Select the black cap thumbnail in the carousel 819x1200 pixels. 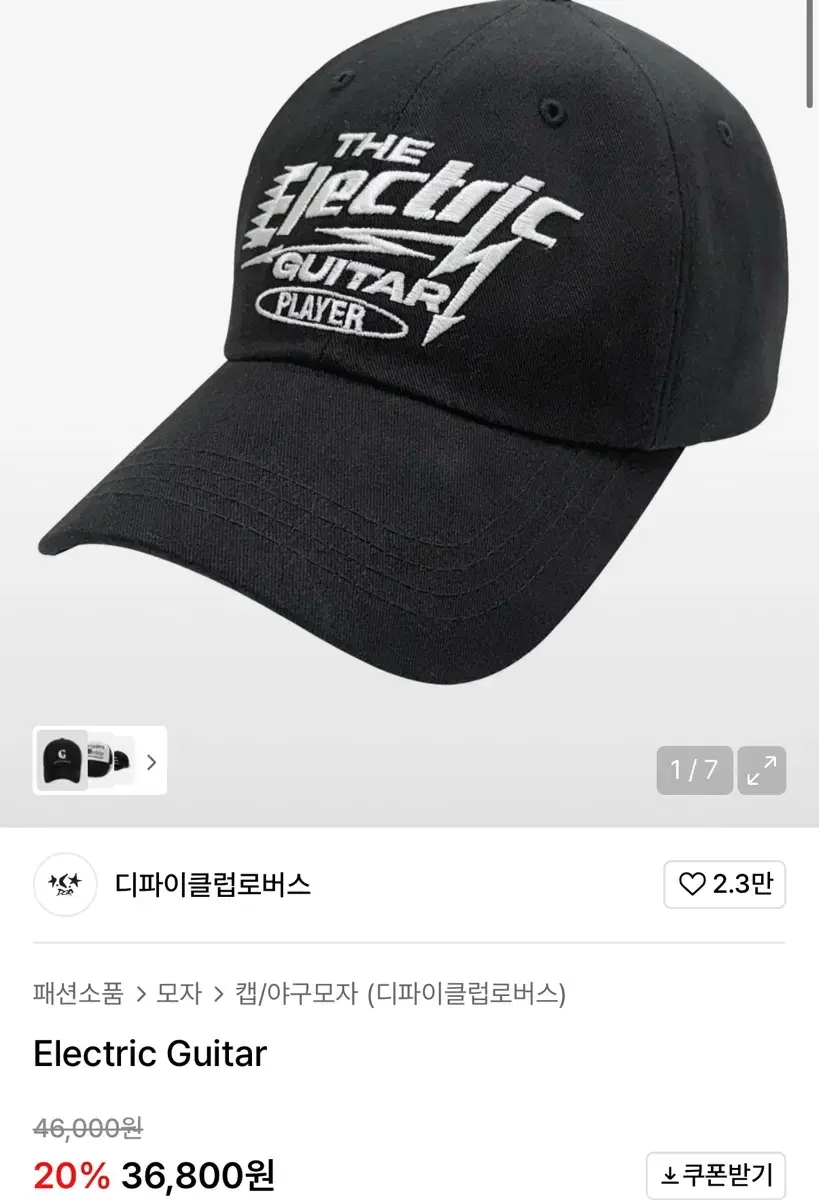62,762
